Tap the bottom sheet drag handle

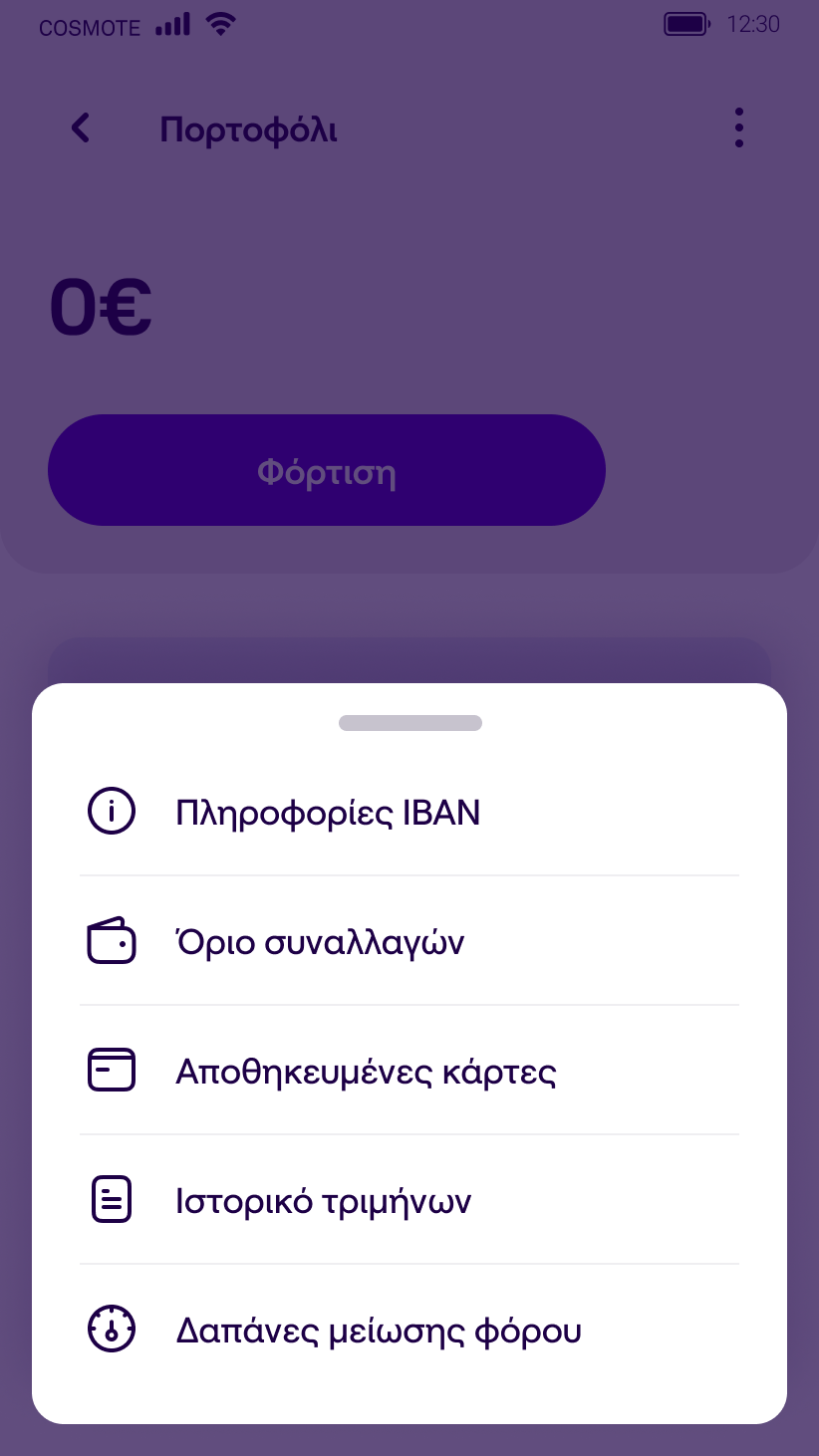pyautogui.click(x=410, y=723)
